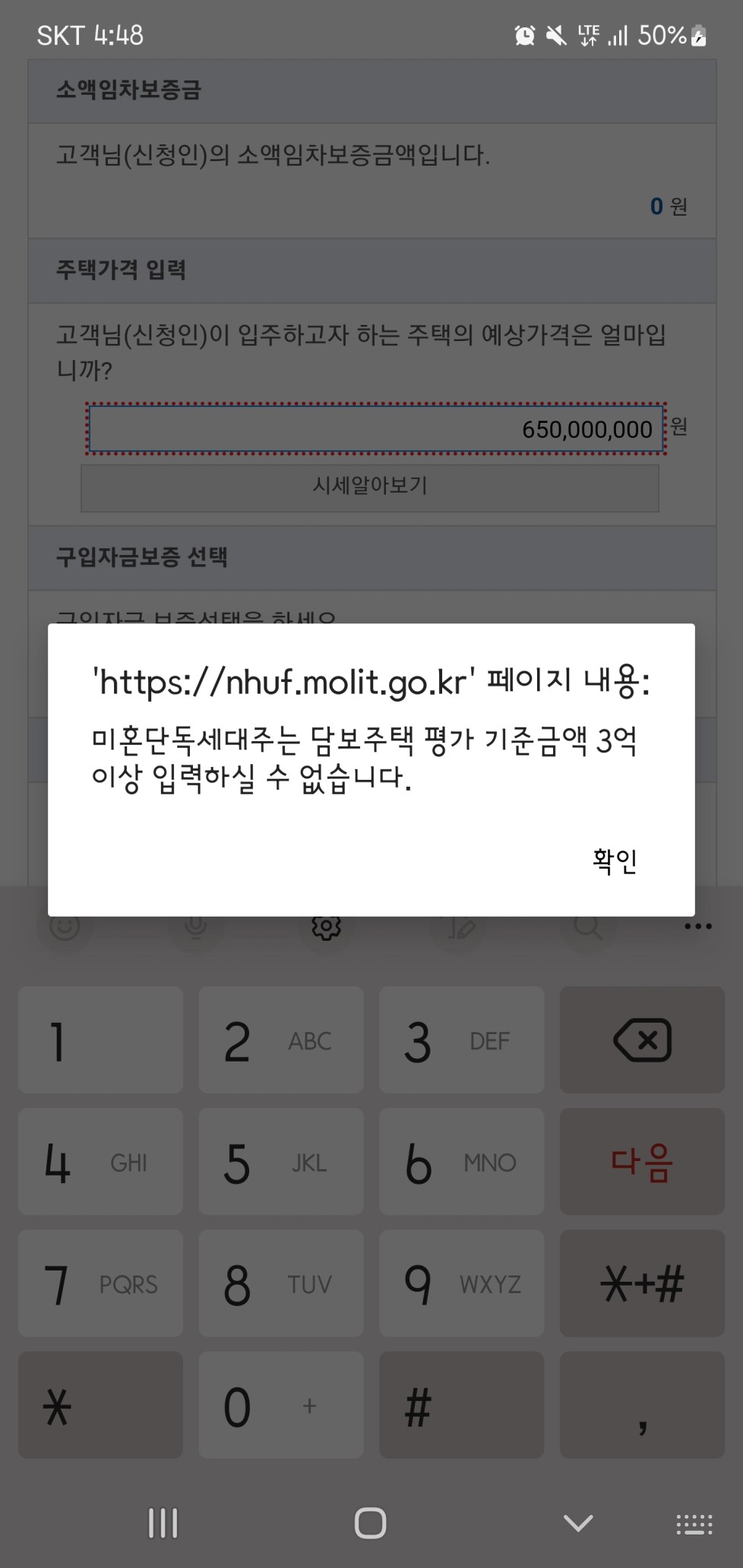Open recent apps
The image size is (743, 1568).
(x=163, y=1522)
